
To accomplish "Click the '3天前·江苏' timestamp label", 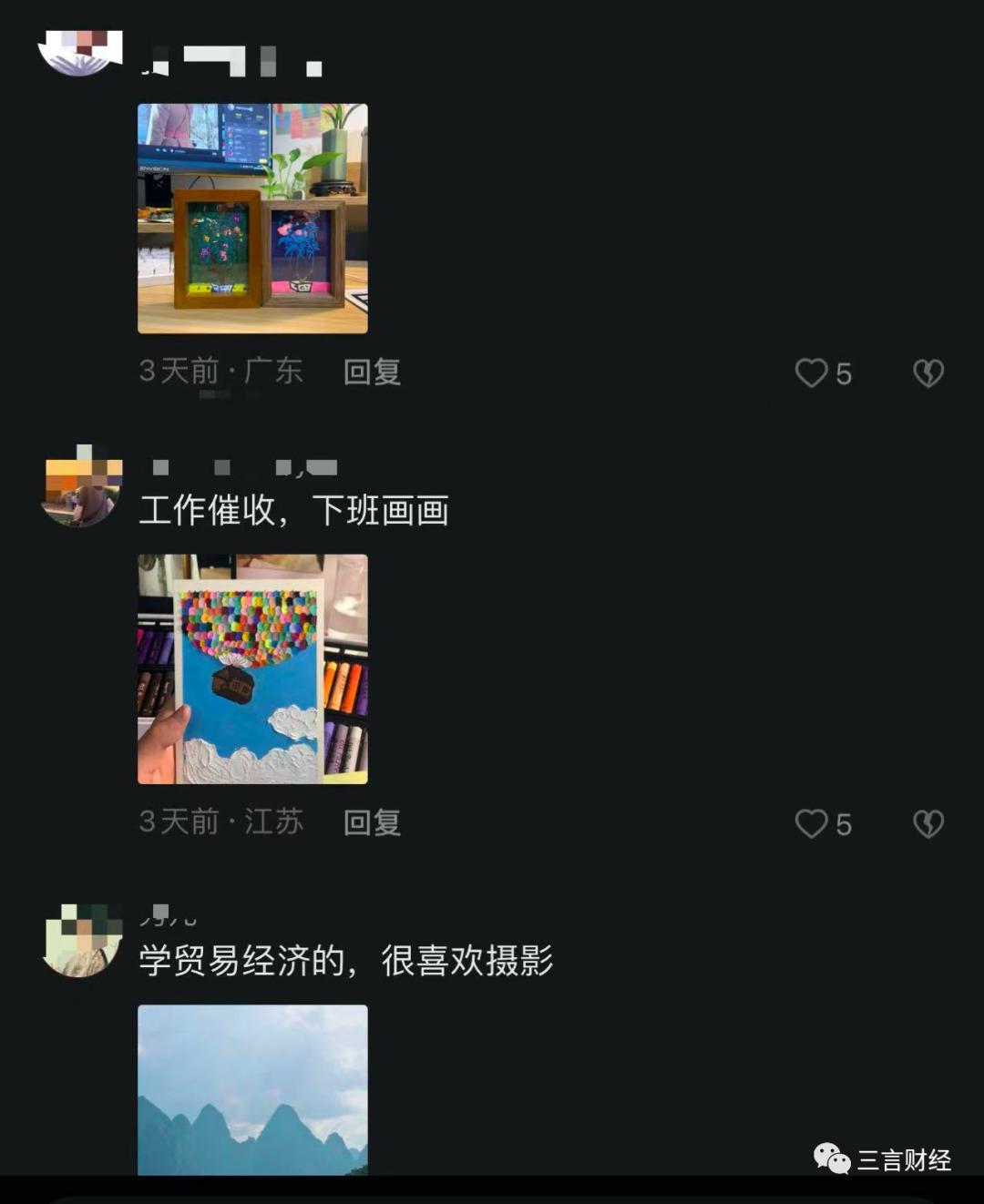I will tap(221, 822).
